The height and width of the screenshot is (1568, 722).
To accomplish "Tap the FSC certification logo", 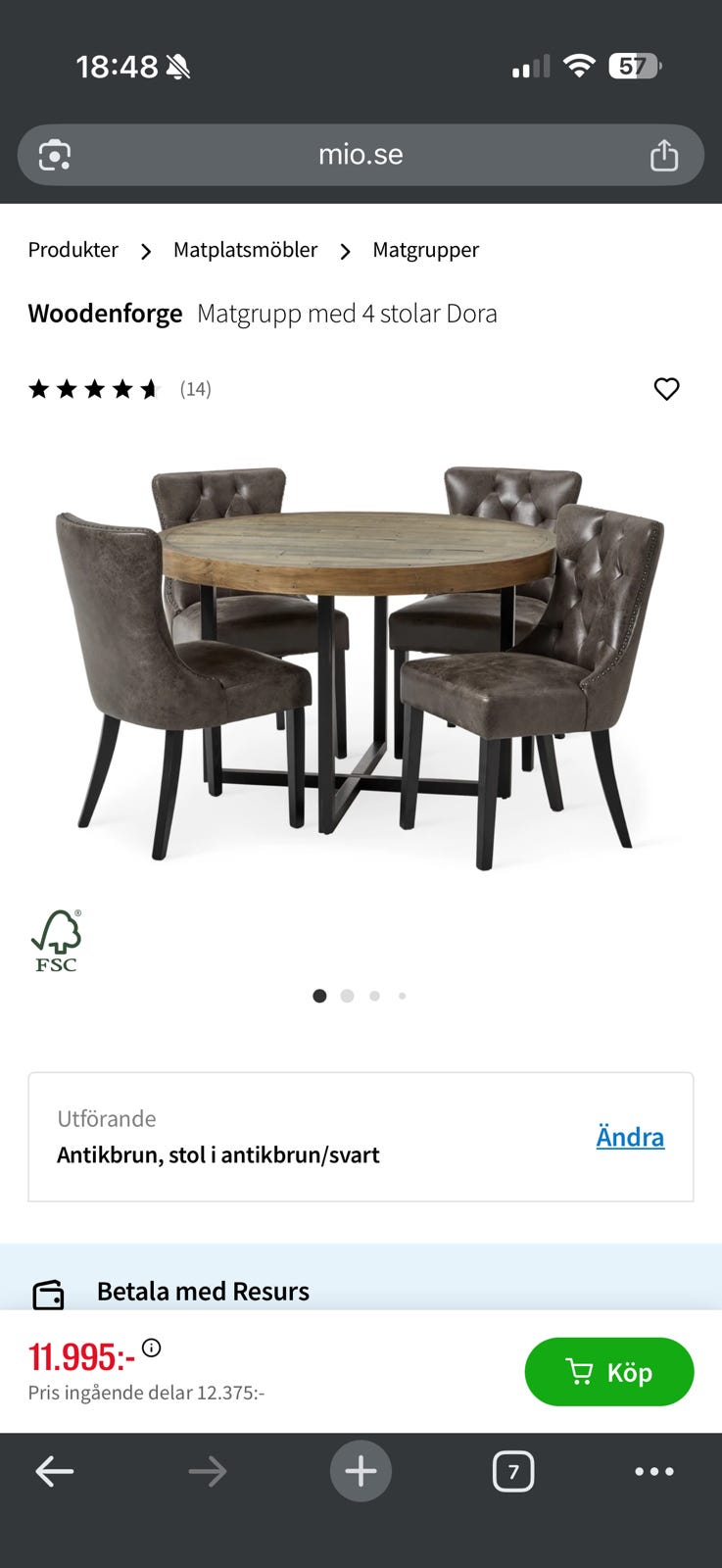I will [56, 939].
